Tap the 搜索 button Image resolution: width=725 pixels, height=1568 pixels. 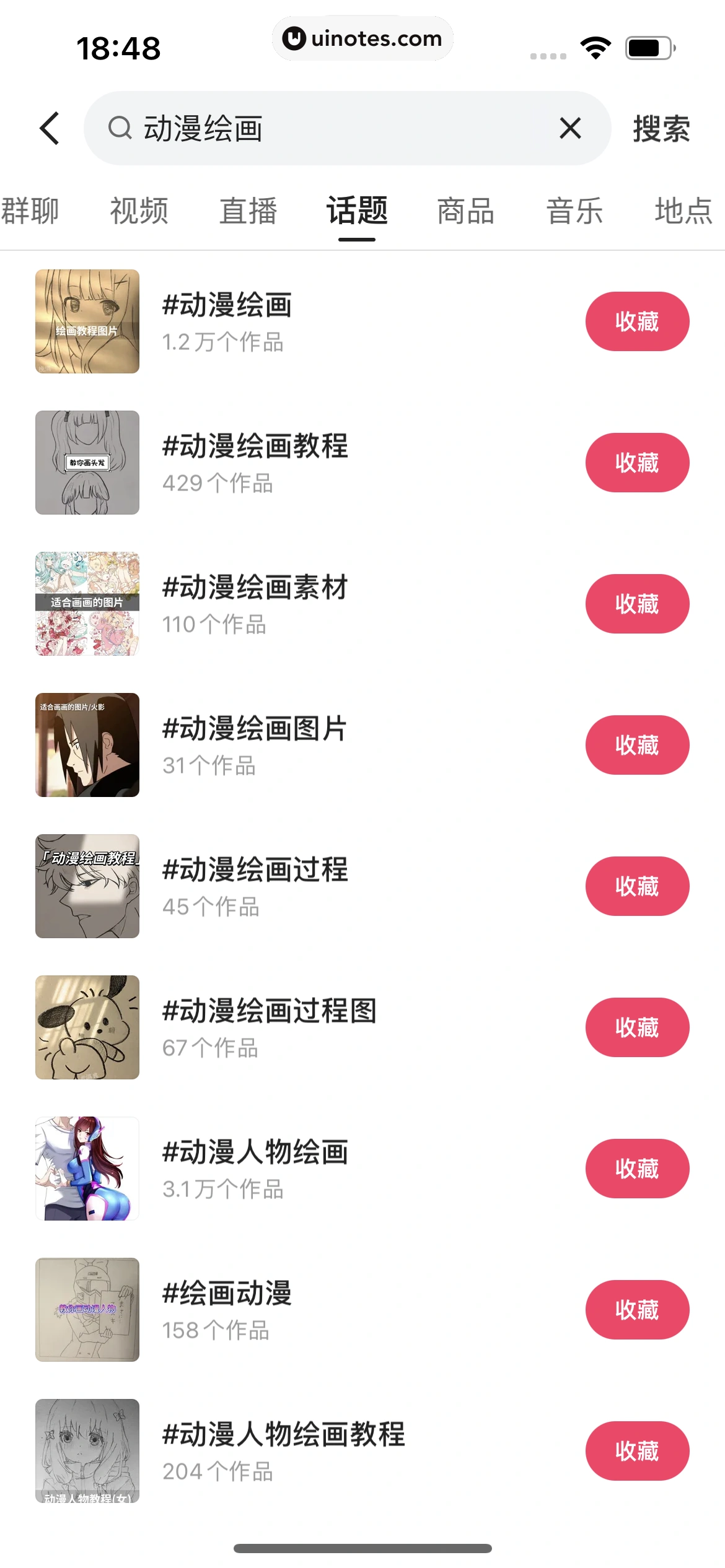point(661,129)
